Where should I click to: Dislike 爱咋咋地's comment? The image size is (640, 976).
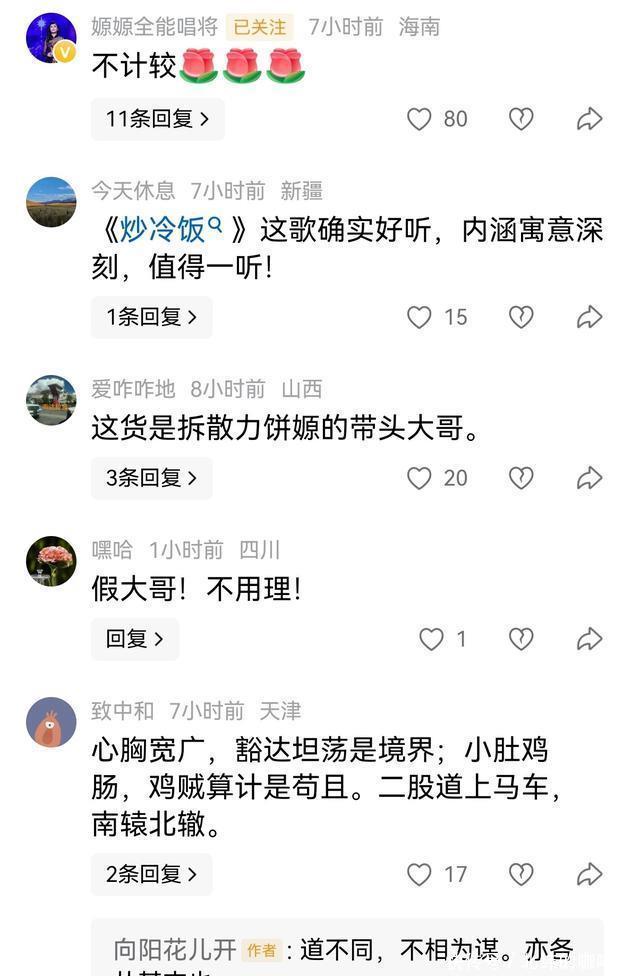[521, 478]
